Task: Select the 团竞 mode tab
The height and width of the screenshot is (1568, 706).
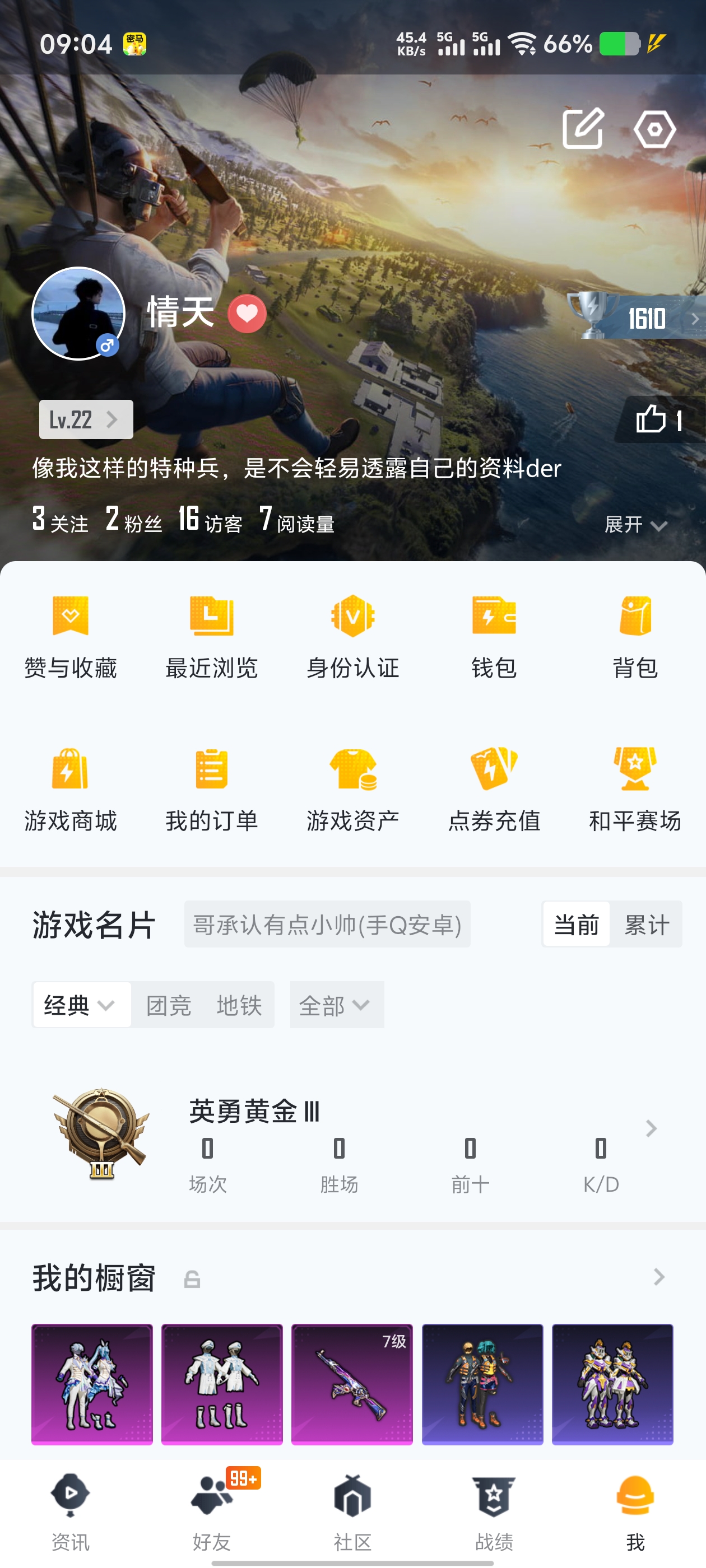Action: point(169,1005)
